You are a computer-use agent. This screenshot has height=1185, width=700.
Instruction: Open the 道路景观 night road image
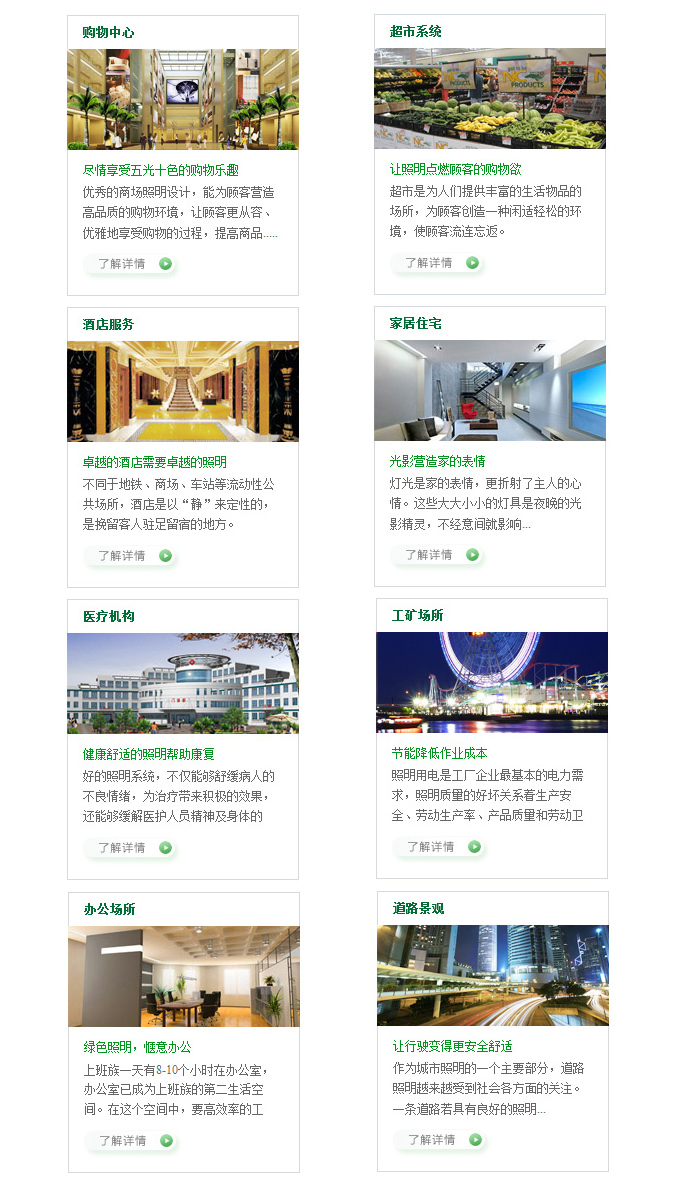click(x=493, y=975)
